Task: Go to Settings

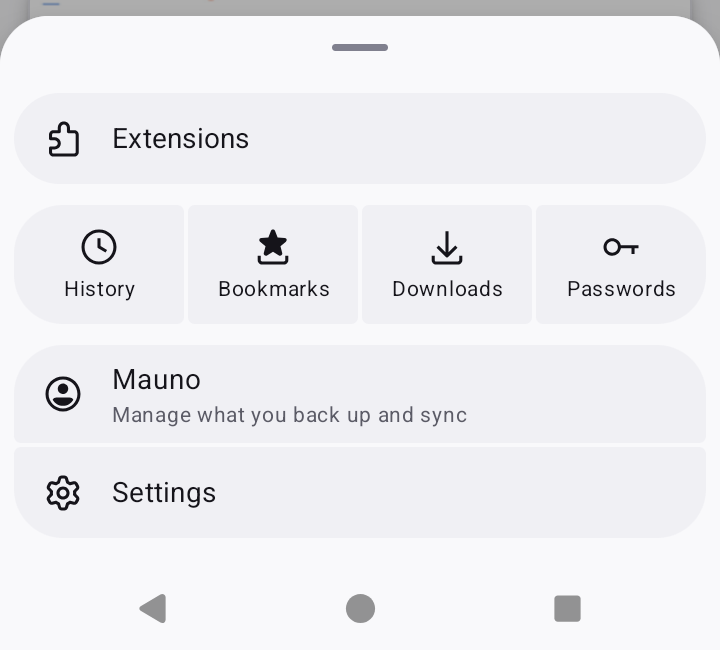Action: [359, 492]
